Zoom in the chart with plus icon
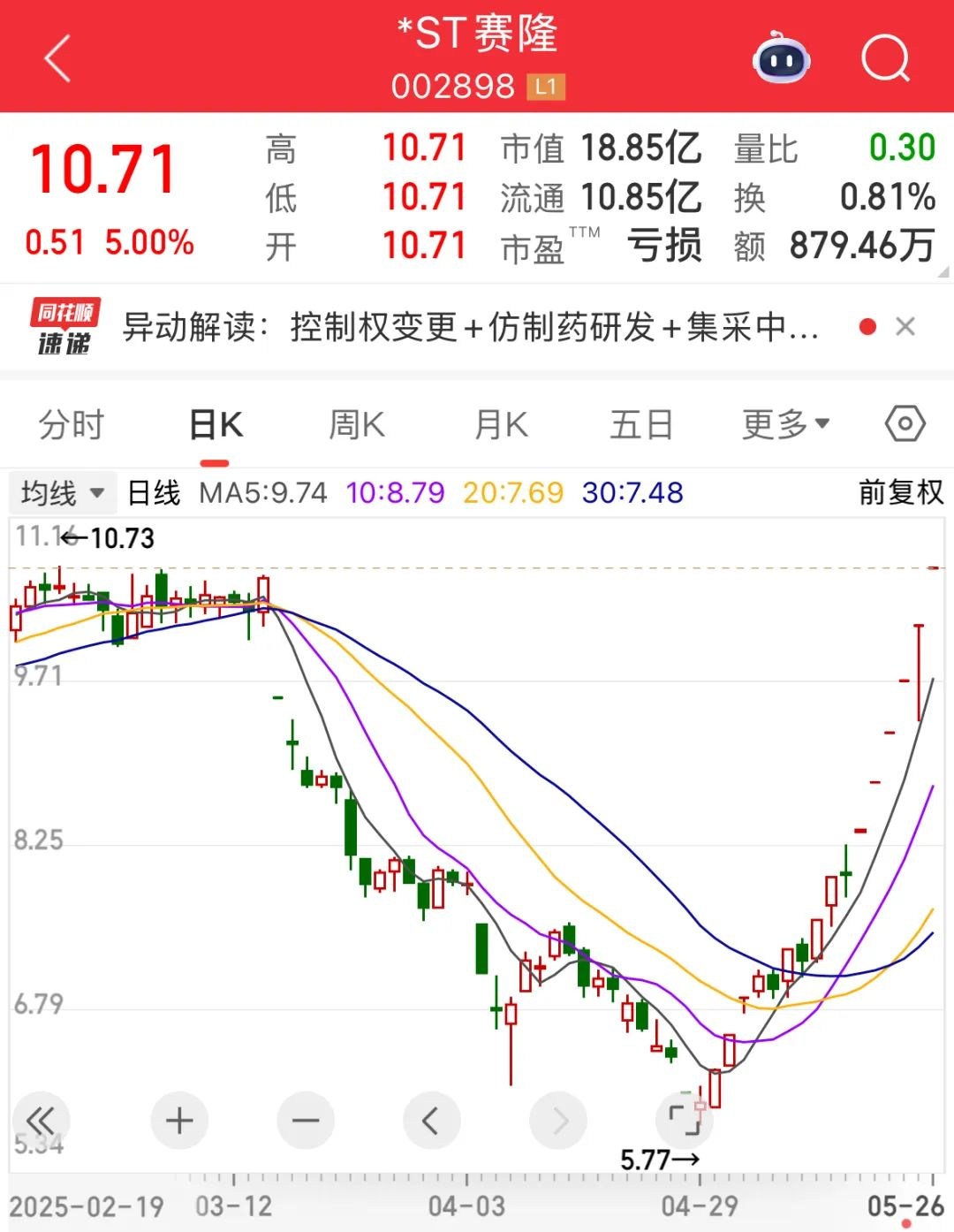 179,1120
